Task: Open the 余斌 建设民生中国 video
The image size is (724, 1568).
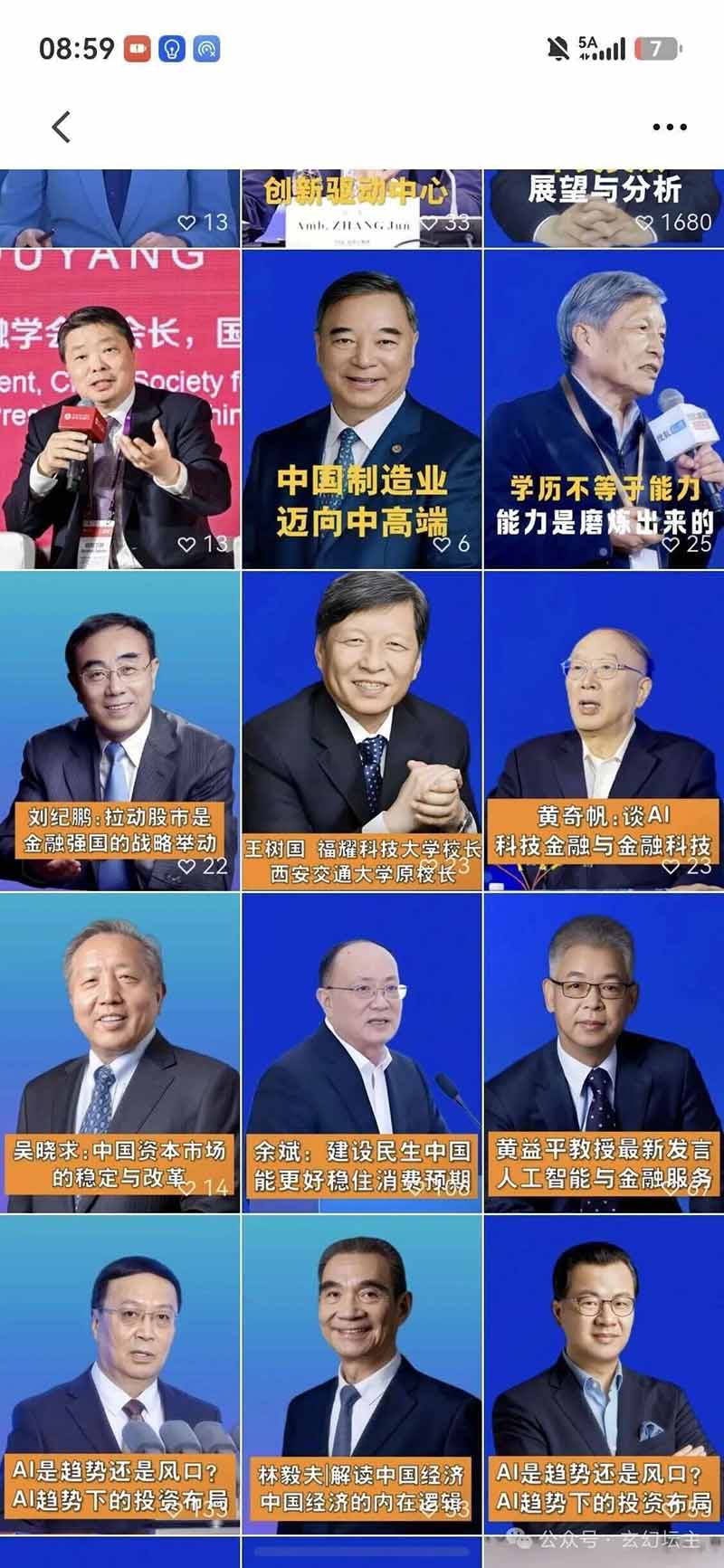Action: click(361, 1053)
